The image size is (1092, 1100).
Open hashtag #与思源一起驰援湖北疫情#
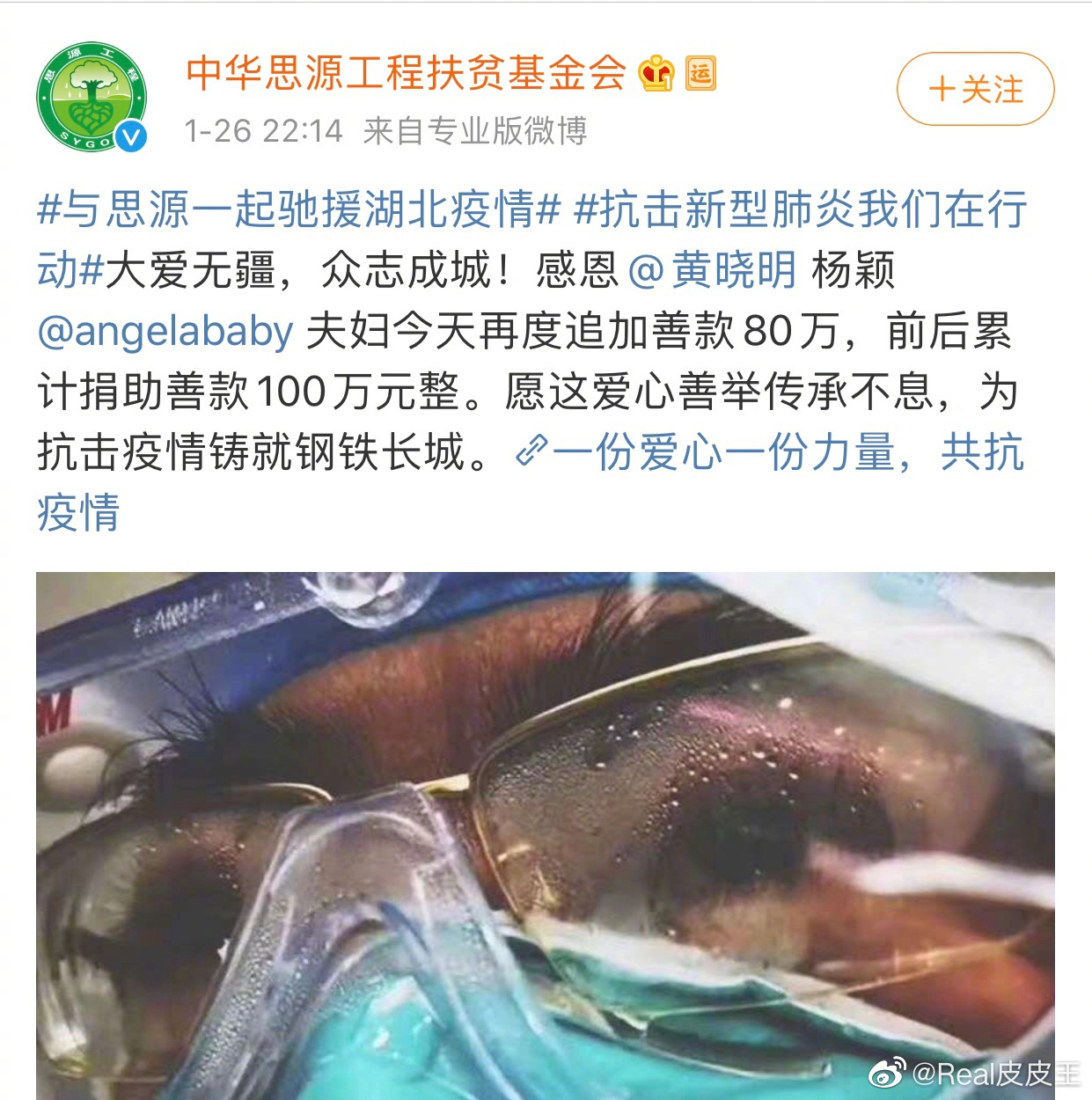coord(299,210)
